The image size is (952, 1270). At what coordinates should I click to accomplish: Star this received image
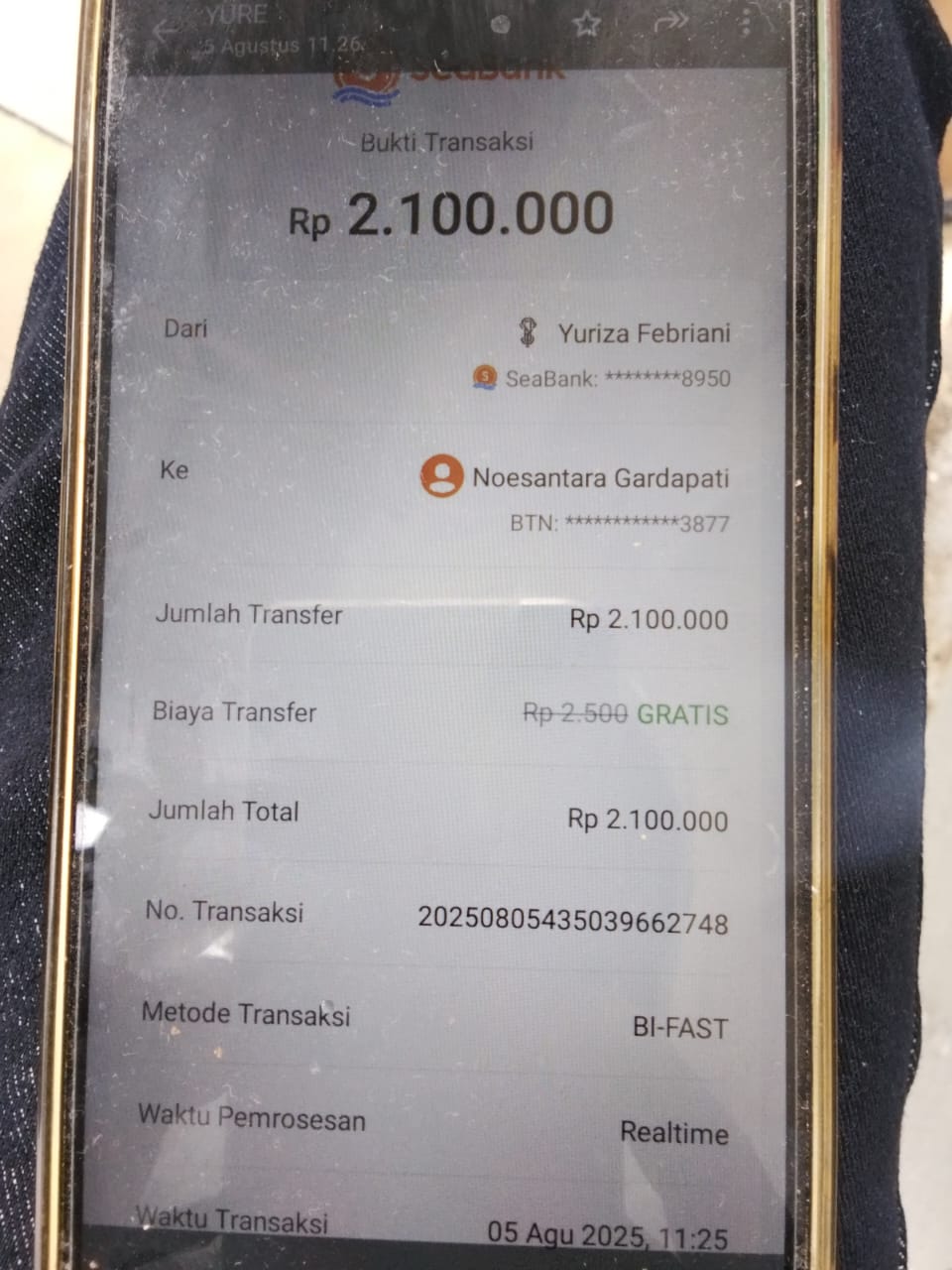(x=586, y=23)
